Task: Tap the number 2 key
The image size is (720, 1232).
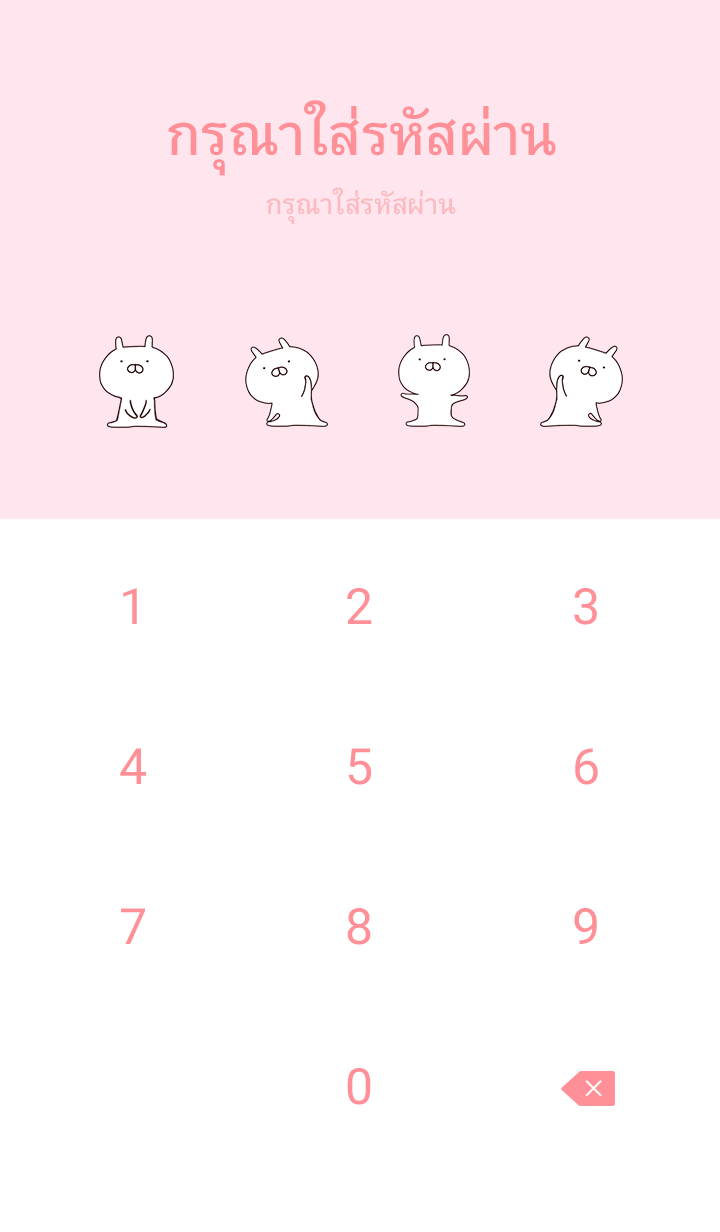Action: tap(359, 607)
